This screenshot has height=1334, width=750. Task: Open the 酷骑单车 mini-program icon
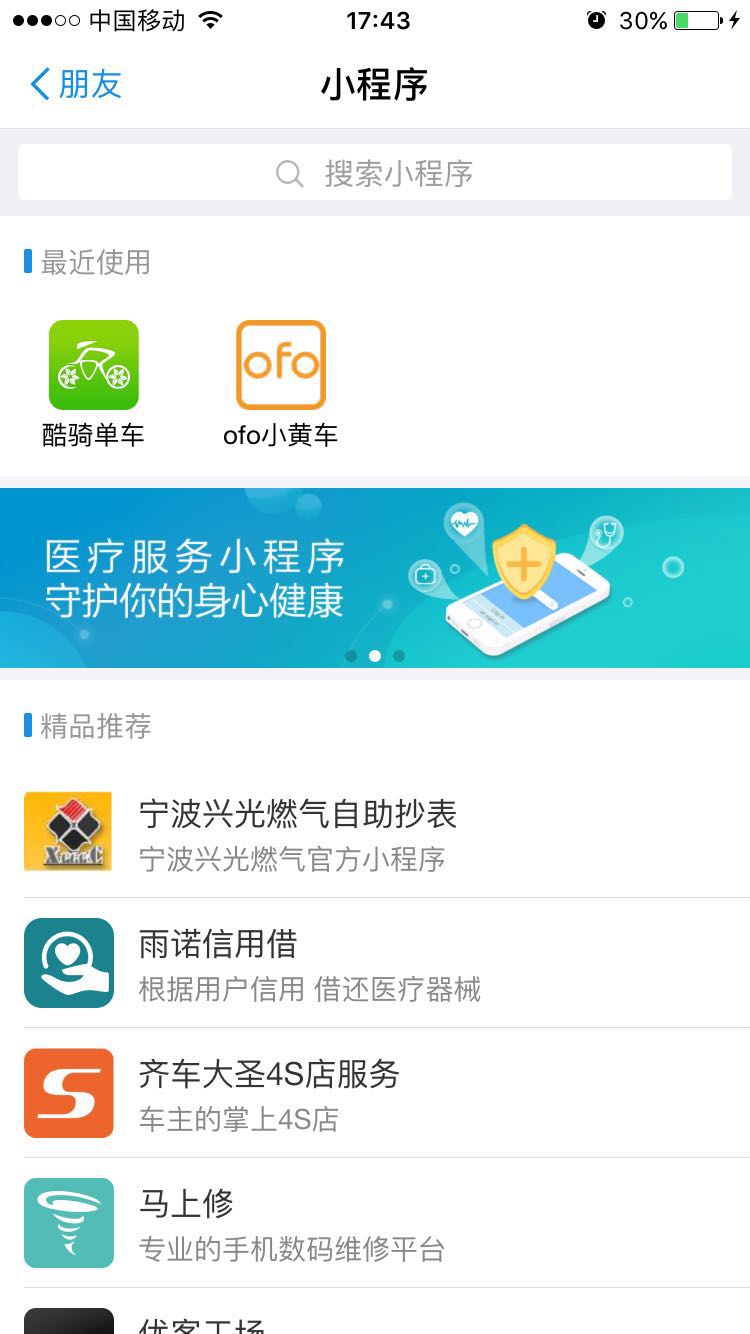tap(94, 364)
